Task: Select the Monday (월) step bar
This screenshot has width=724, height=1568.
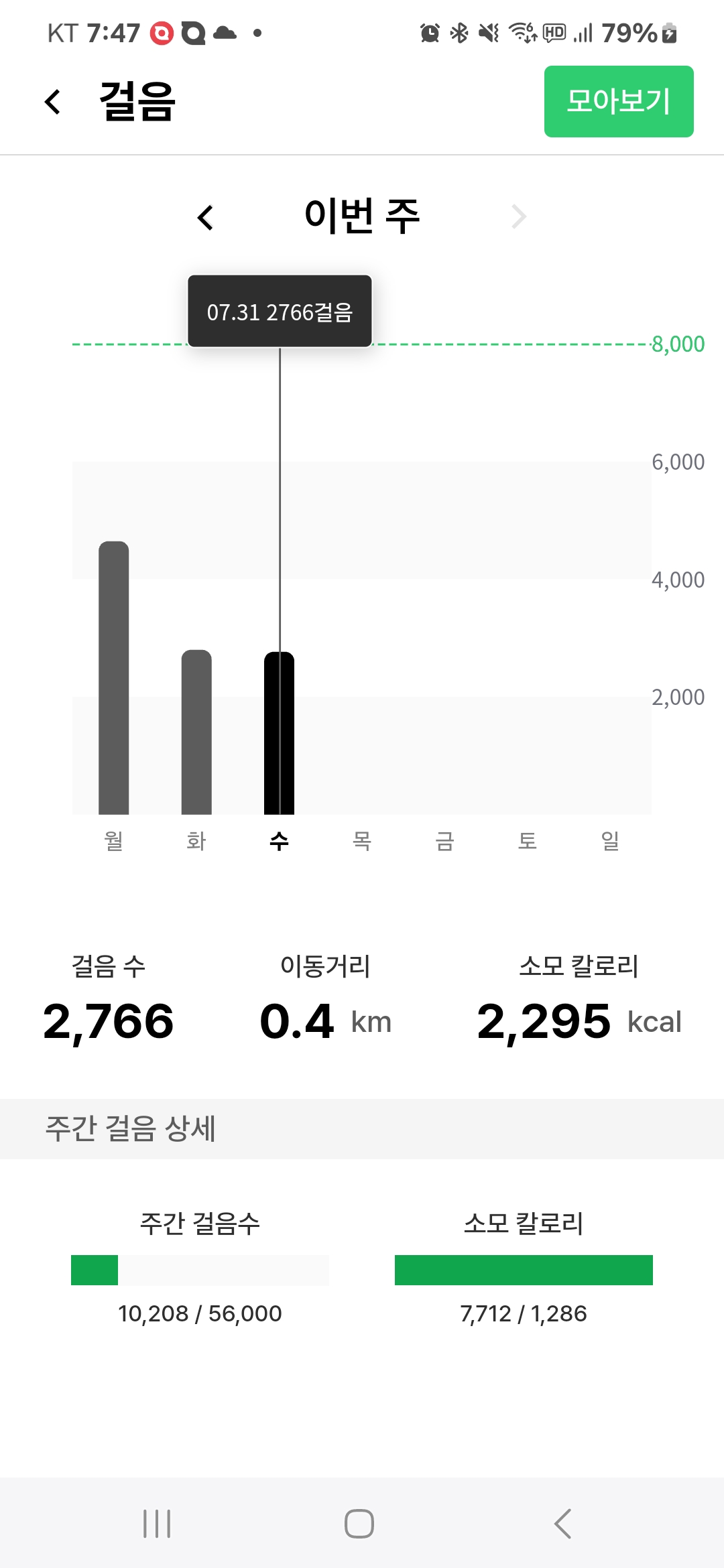Action: (114, 677)
